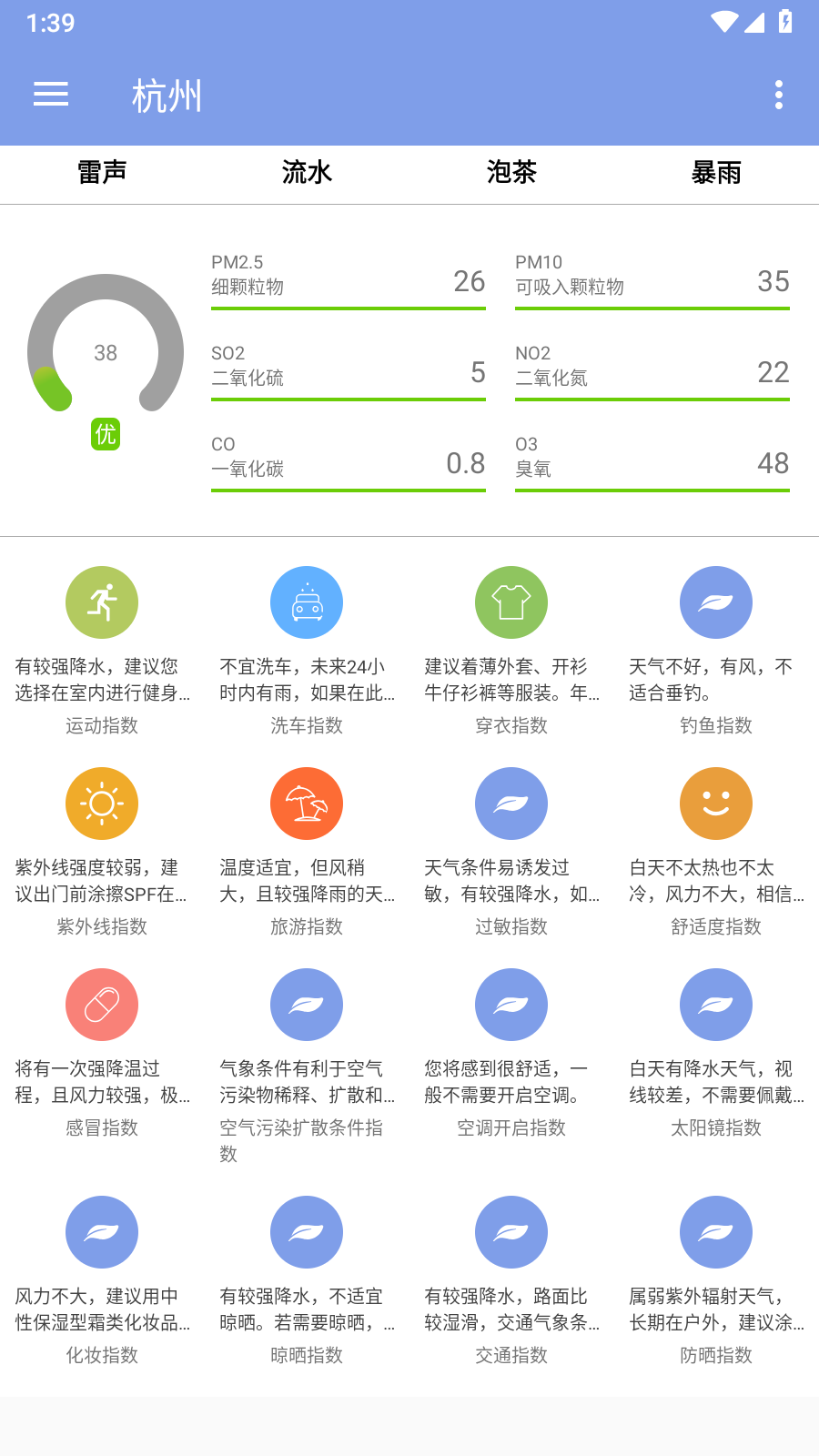Image resolution: width=819 pixels, height=1456 pixels.
Task: Tap the circular air quality gauge showing 38
Action: point(106,351)
